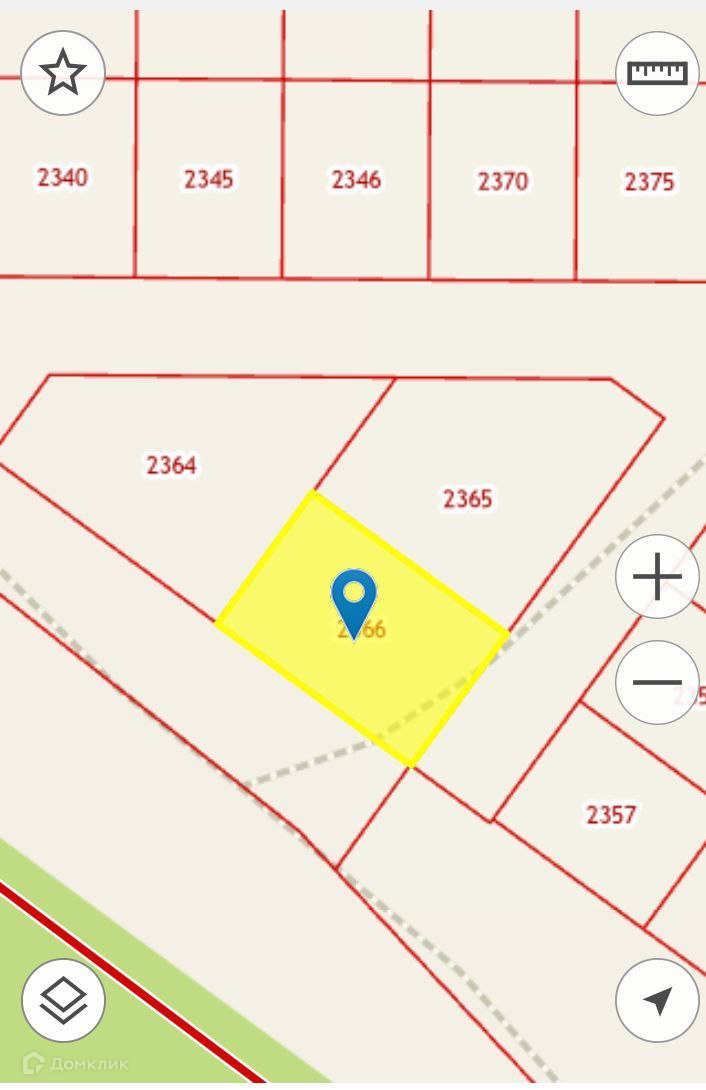706x1090 pixels.
Task: Center map on my location arrow
Action: pos(657,1000)
